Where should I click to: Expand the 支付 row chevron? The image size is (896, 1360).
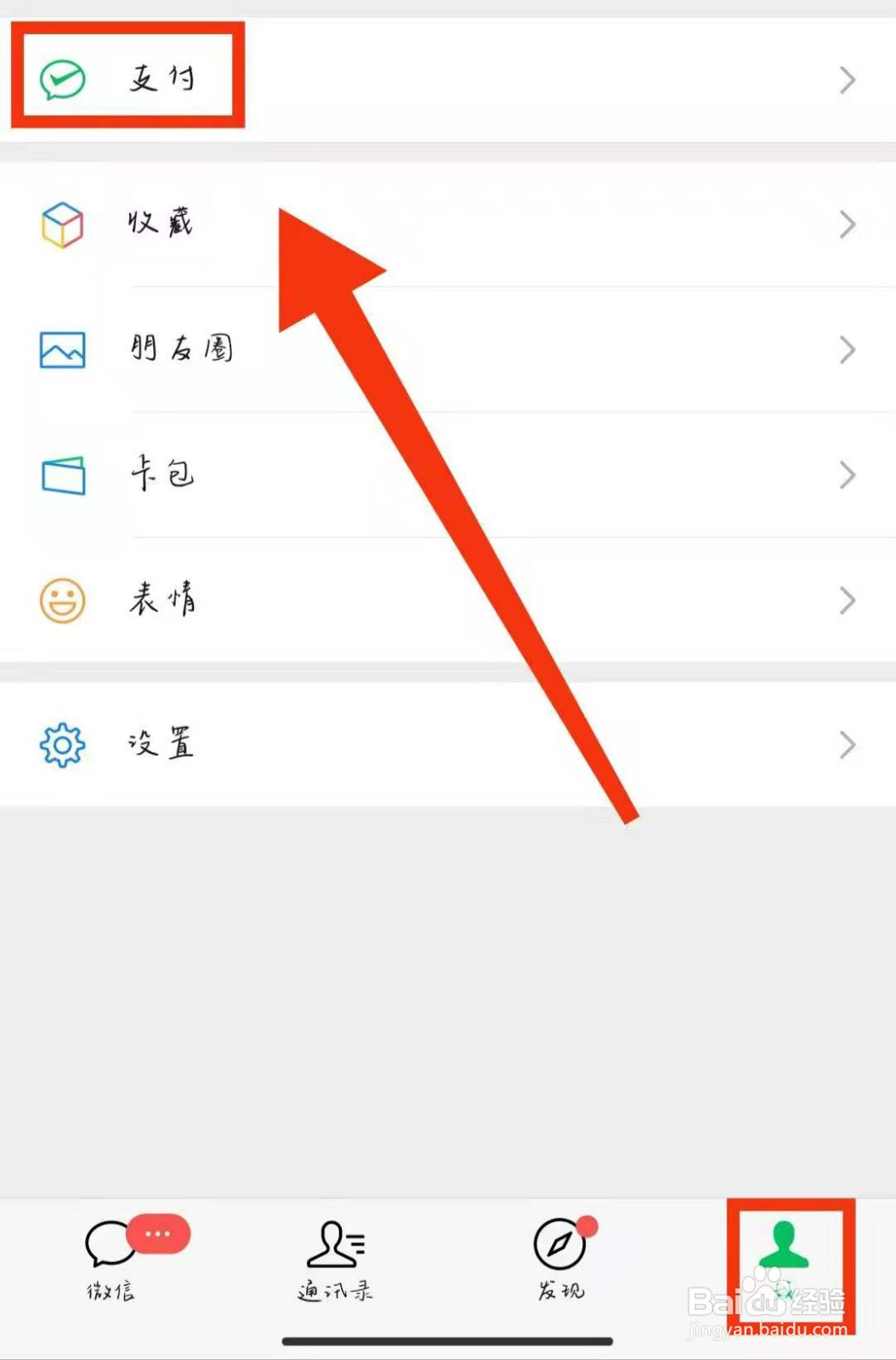846,80
